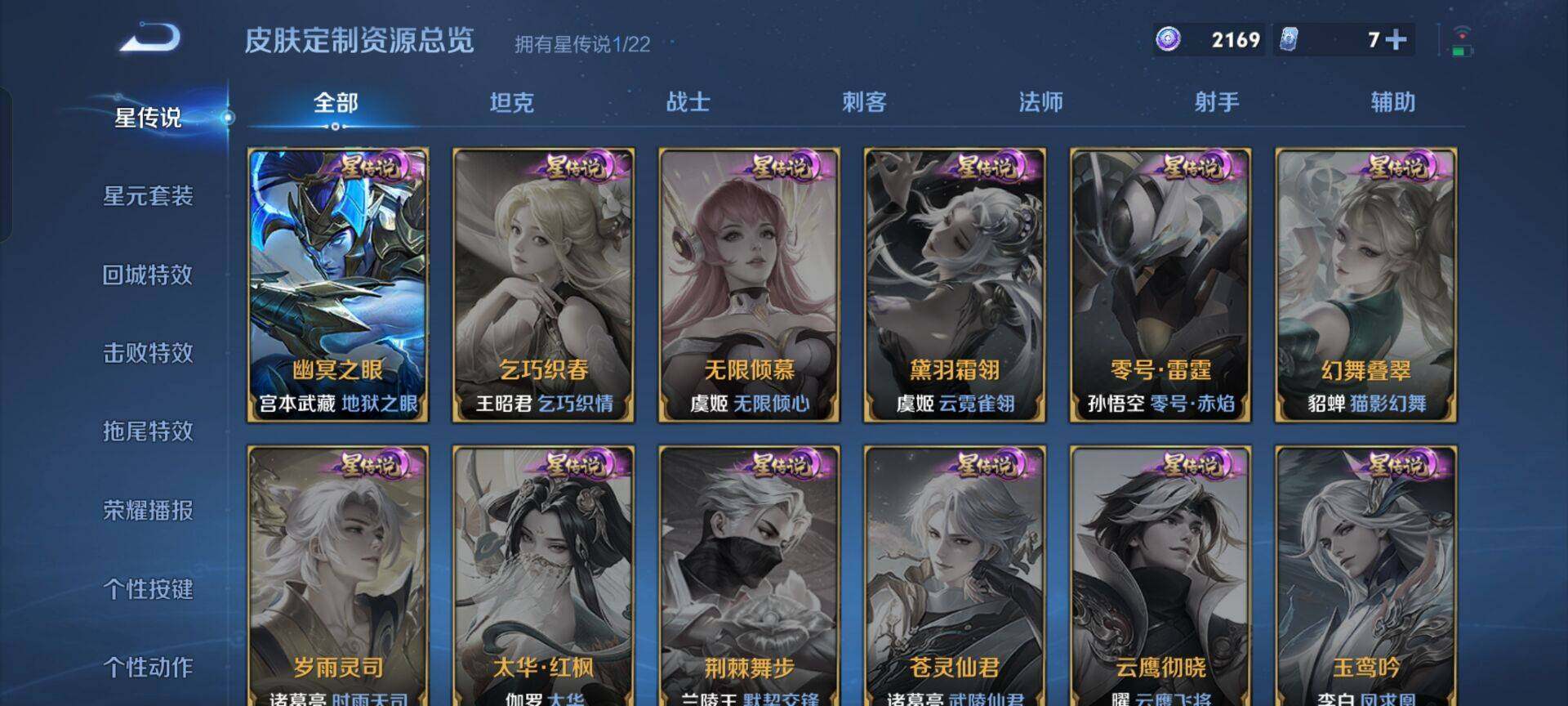Open the 零号·雷霆 孙悟空 skin card
Image resolution: width=1568 pixels, height=706 pixels.
(1160, 284)
